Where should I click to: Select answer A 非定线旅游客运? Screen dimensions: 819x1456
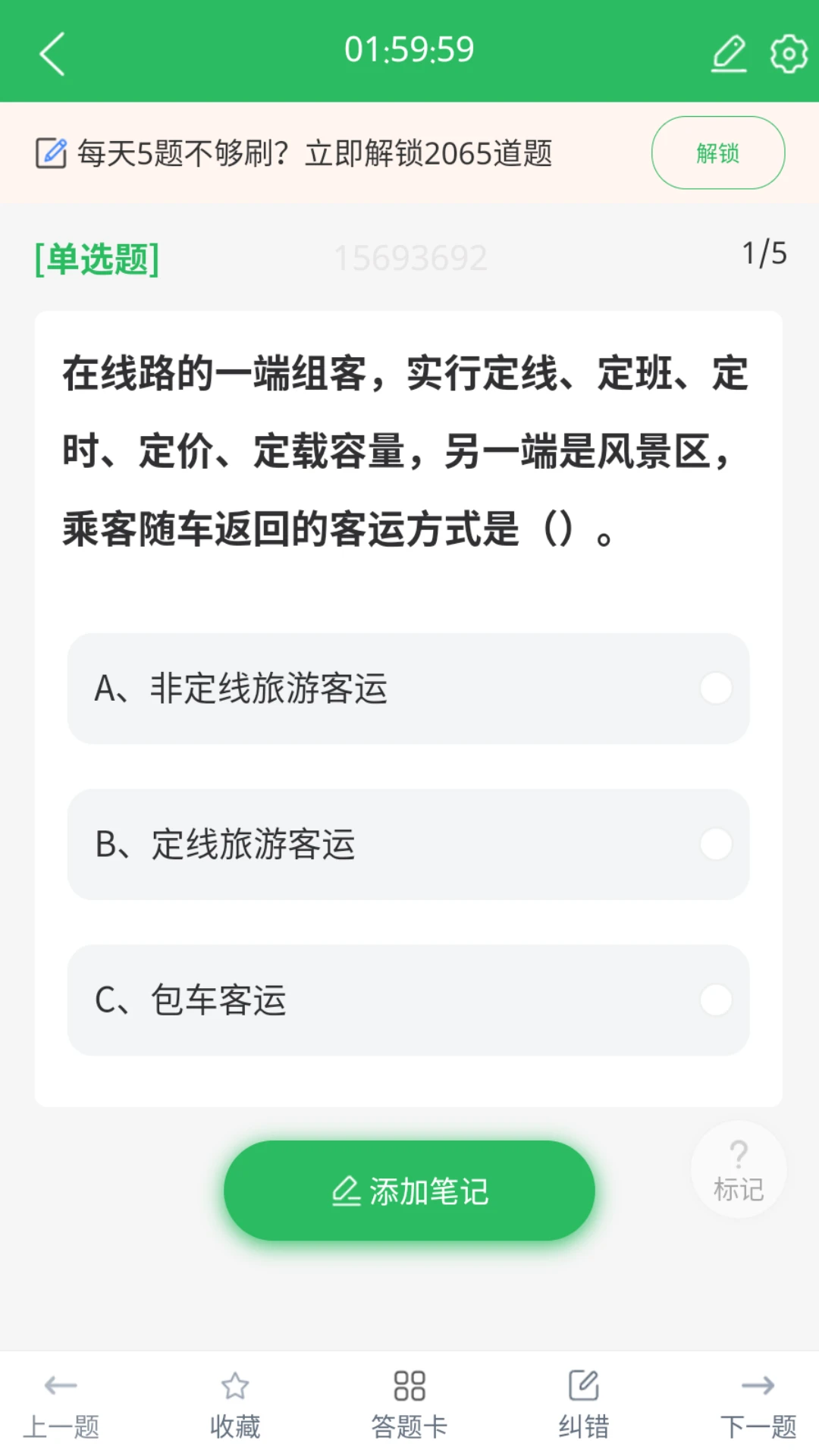pos(408,689)
